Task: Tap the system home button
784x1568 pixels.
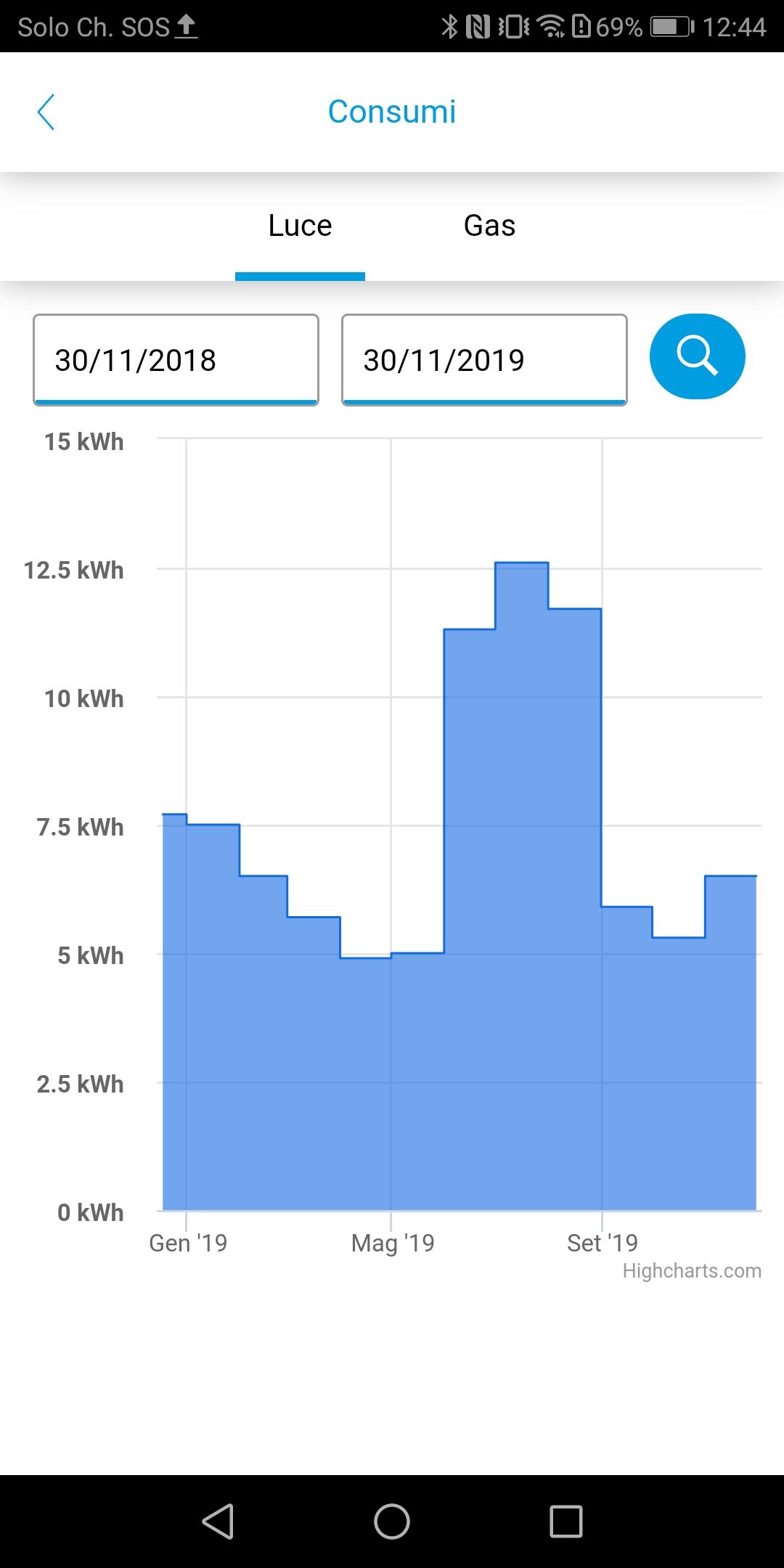Action: pos(392,1521)
